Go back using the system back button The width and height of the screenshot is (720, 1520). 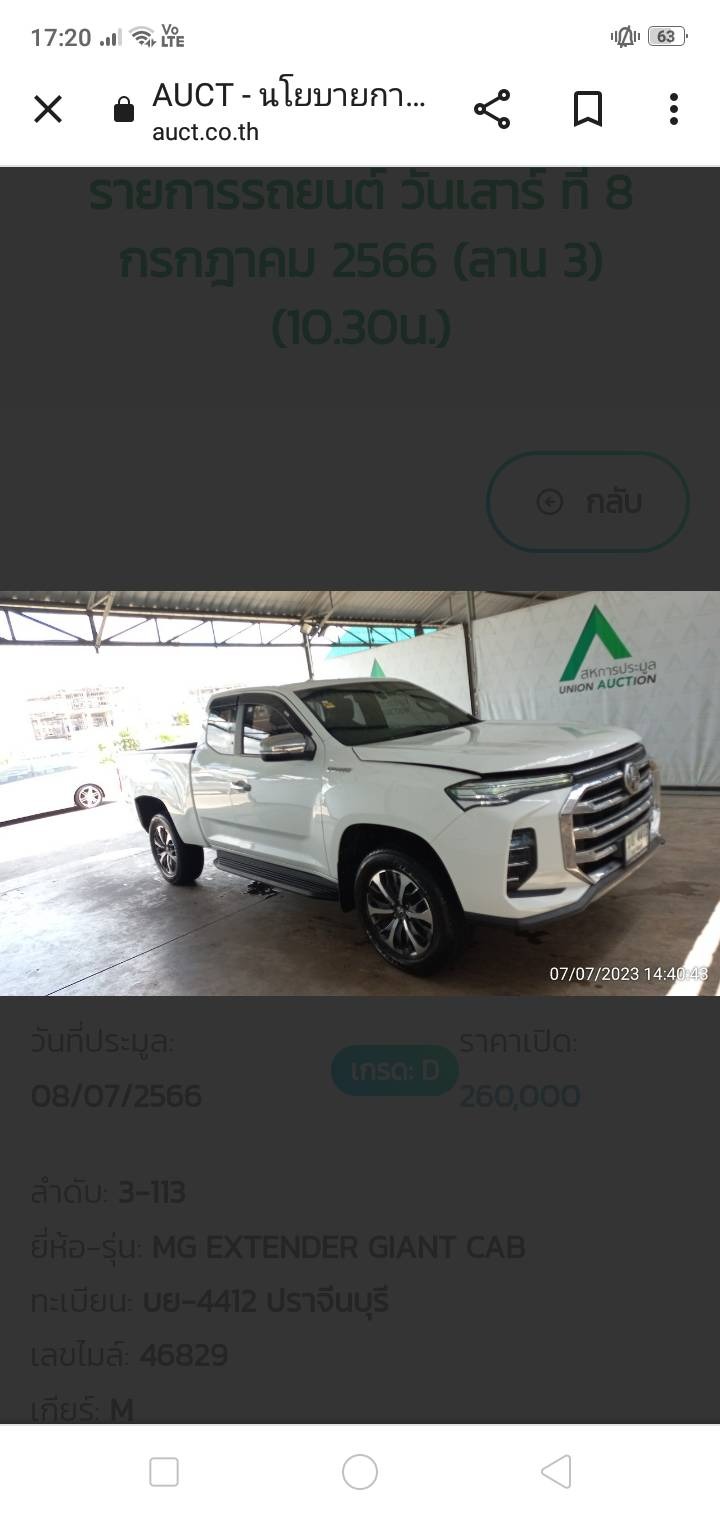(x=556, y=1471)
